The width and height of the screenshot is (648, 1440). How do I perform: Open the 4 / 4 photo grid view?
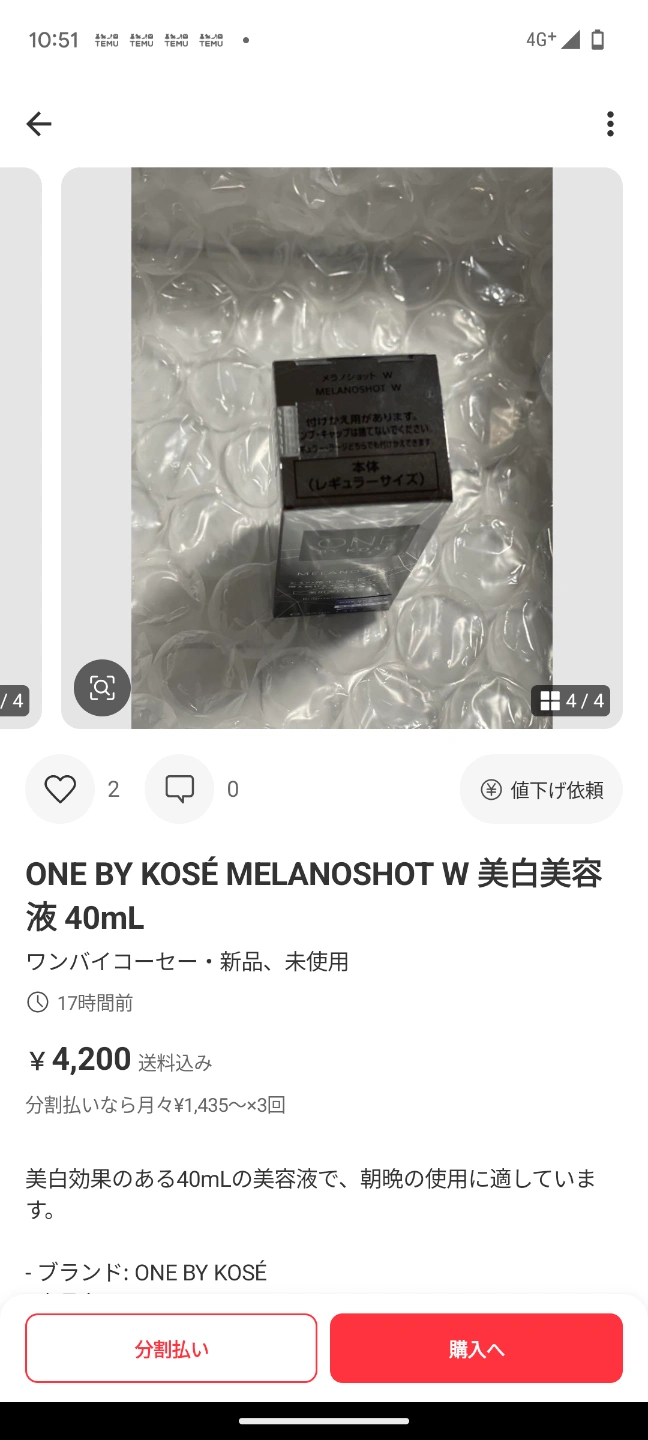[571, 701]
